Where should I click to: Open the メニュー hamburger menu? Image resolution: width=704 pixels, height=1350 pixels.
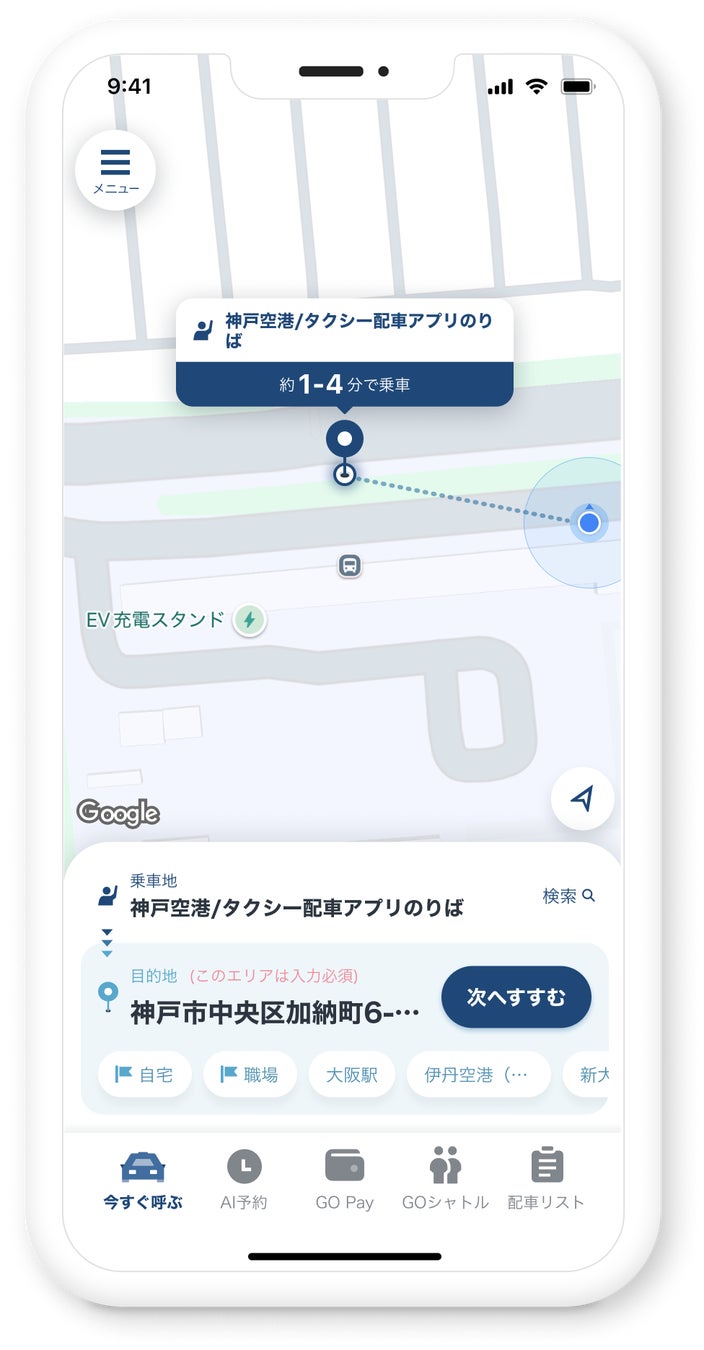coord(115,170)
